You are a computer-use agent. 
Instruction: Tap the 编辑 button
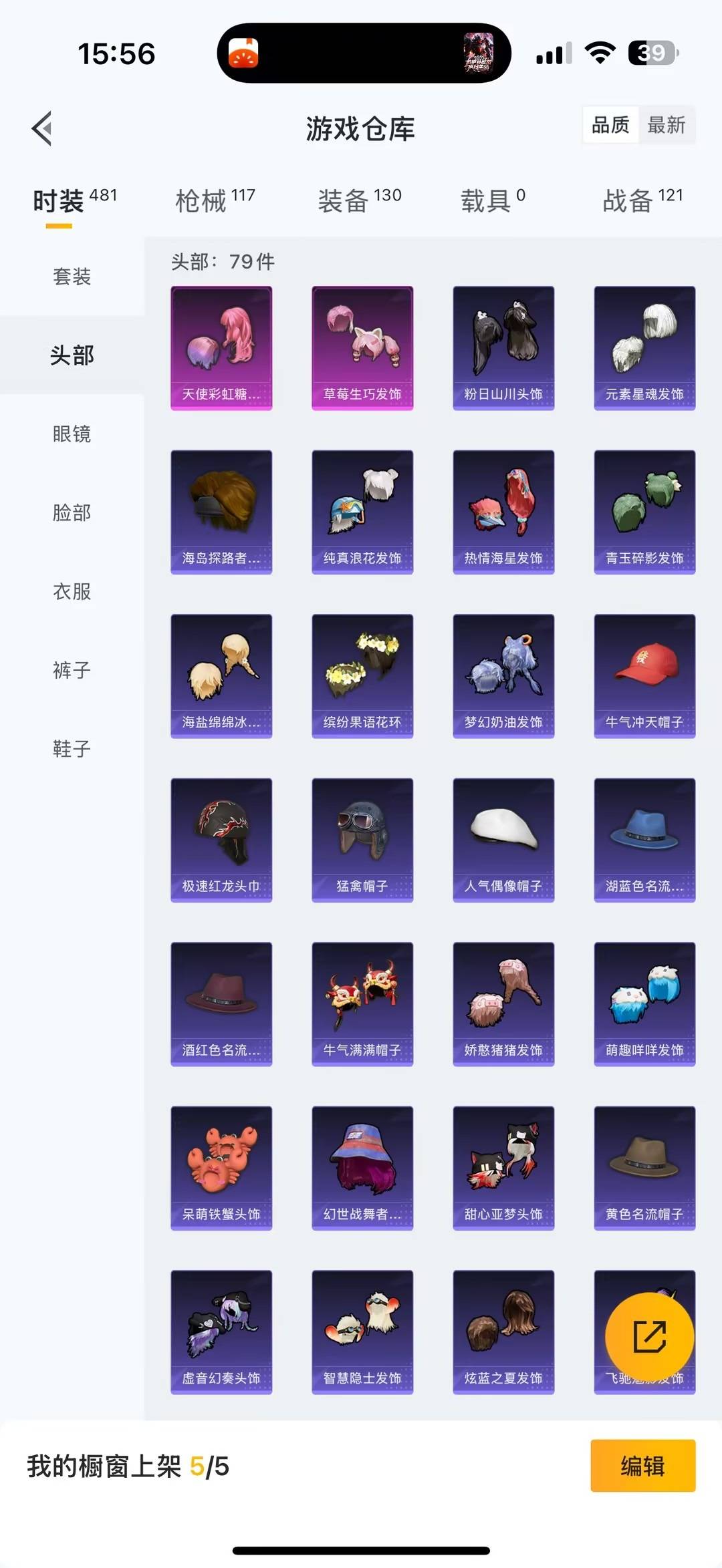click(642, 1466)
